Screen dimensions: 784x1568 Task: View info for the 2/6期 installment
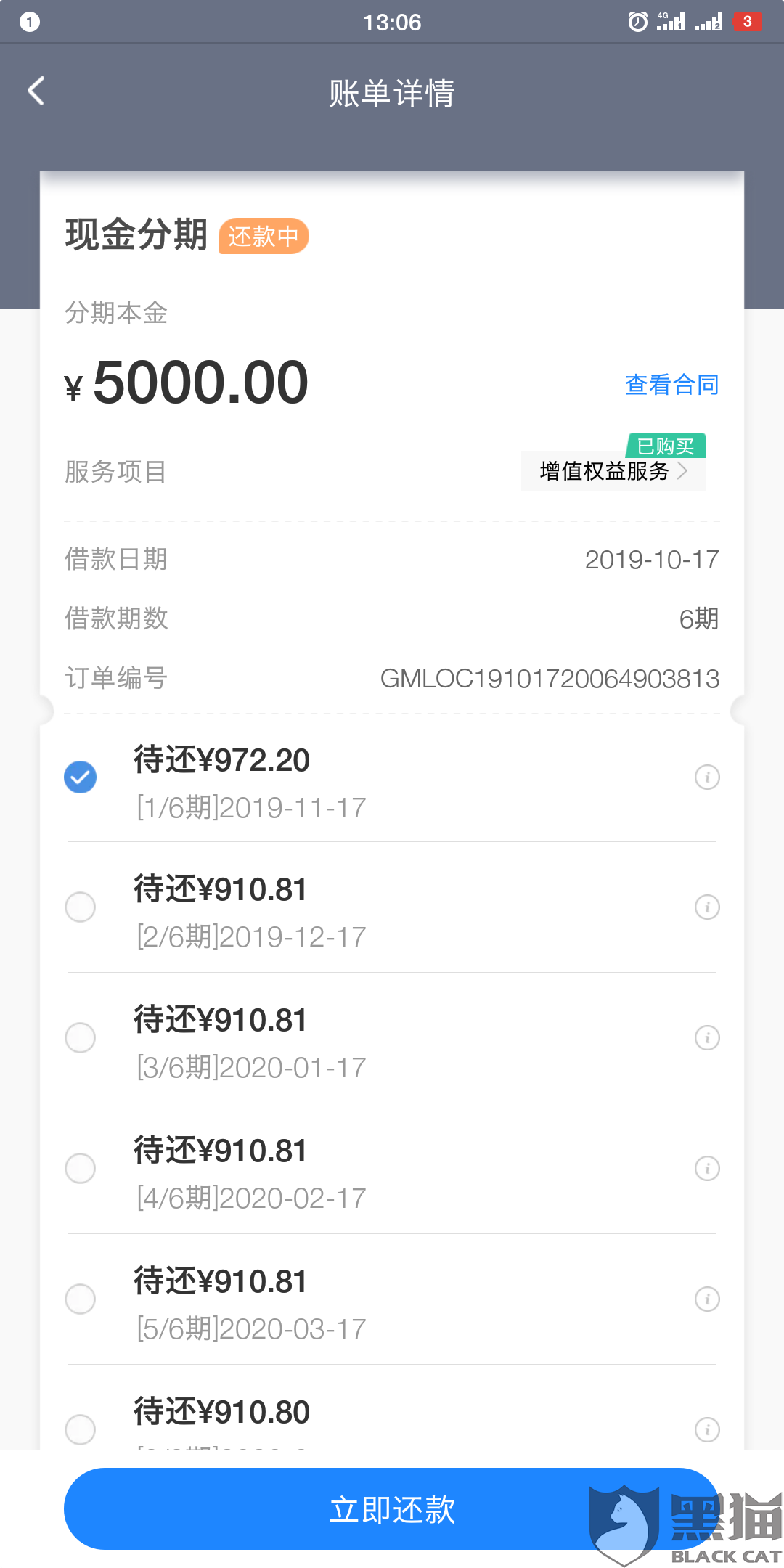click(x=707, y=907)
